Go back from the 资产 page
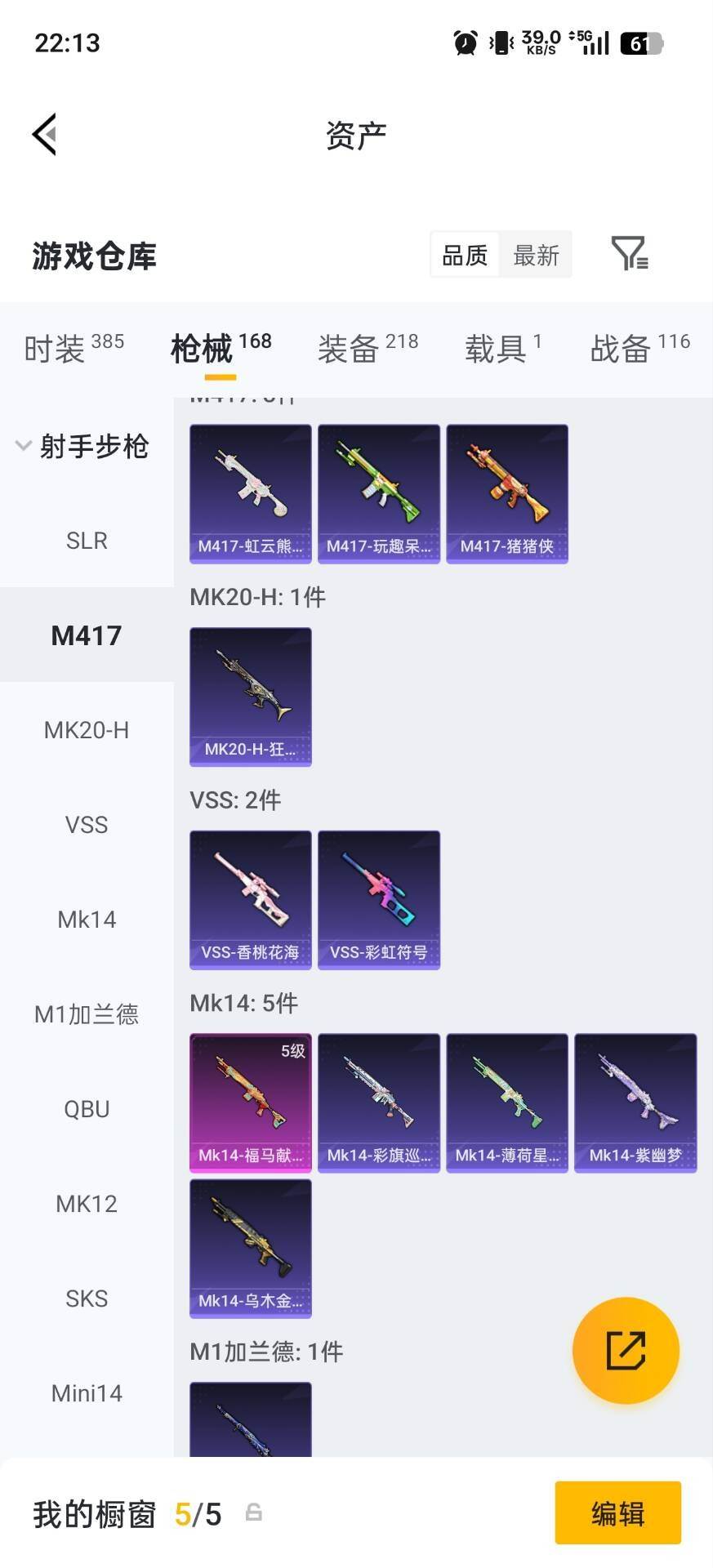Image resolution: width=713 pixels, height=1568 pixels. [45, 134]
